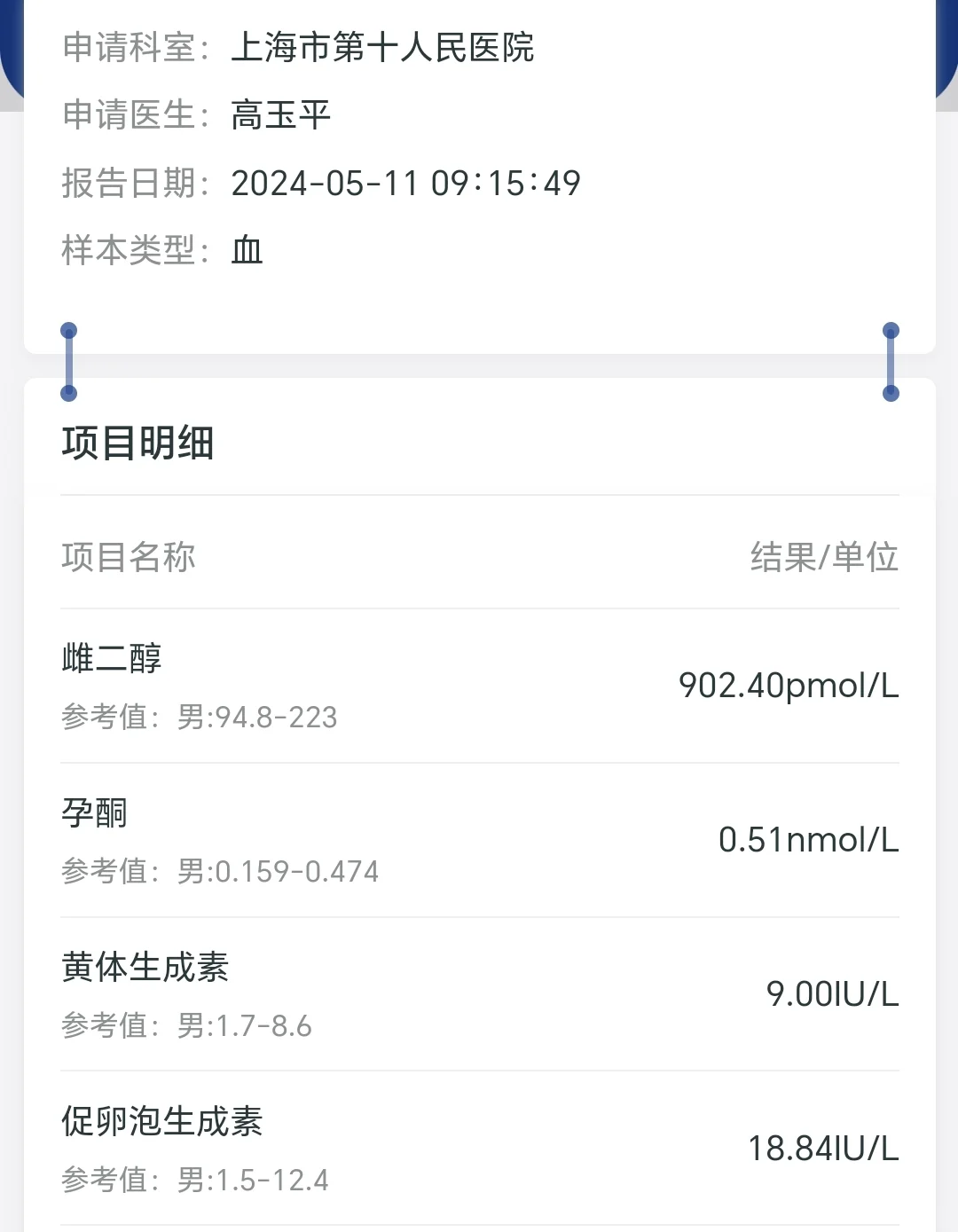The image size is (958, 1232).
Task: Click the 项目名称 column header
Action: click(x=129, y=558)
